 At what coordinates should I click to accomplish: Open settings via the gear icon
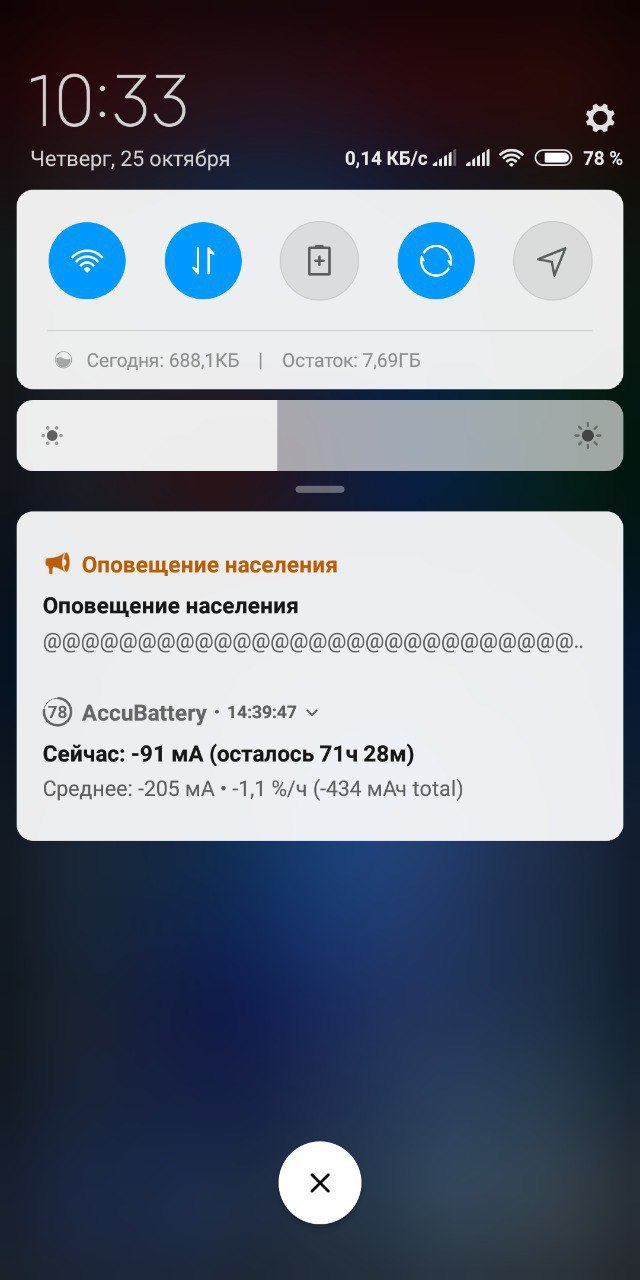pyautogui.click(x=600, y=119)
